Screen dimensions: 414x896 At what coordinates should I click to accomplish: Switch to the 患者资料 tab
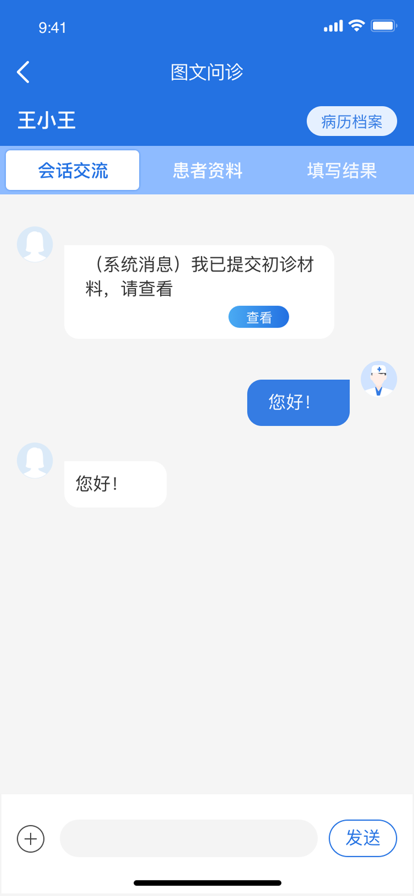coord(208,170)
